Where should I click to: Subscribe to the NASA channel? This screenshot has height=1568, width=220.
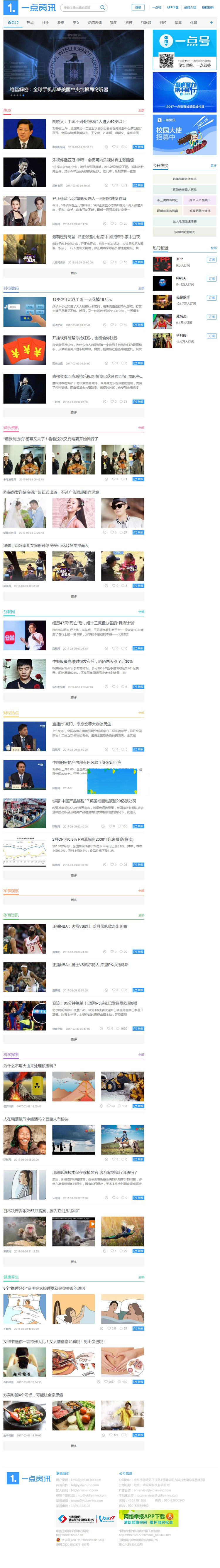211,279
